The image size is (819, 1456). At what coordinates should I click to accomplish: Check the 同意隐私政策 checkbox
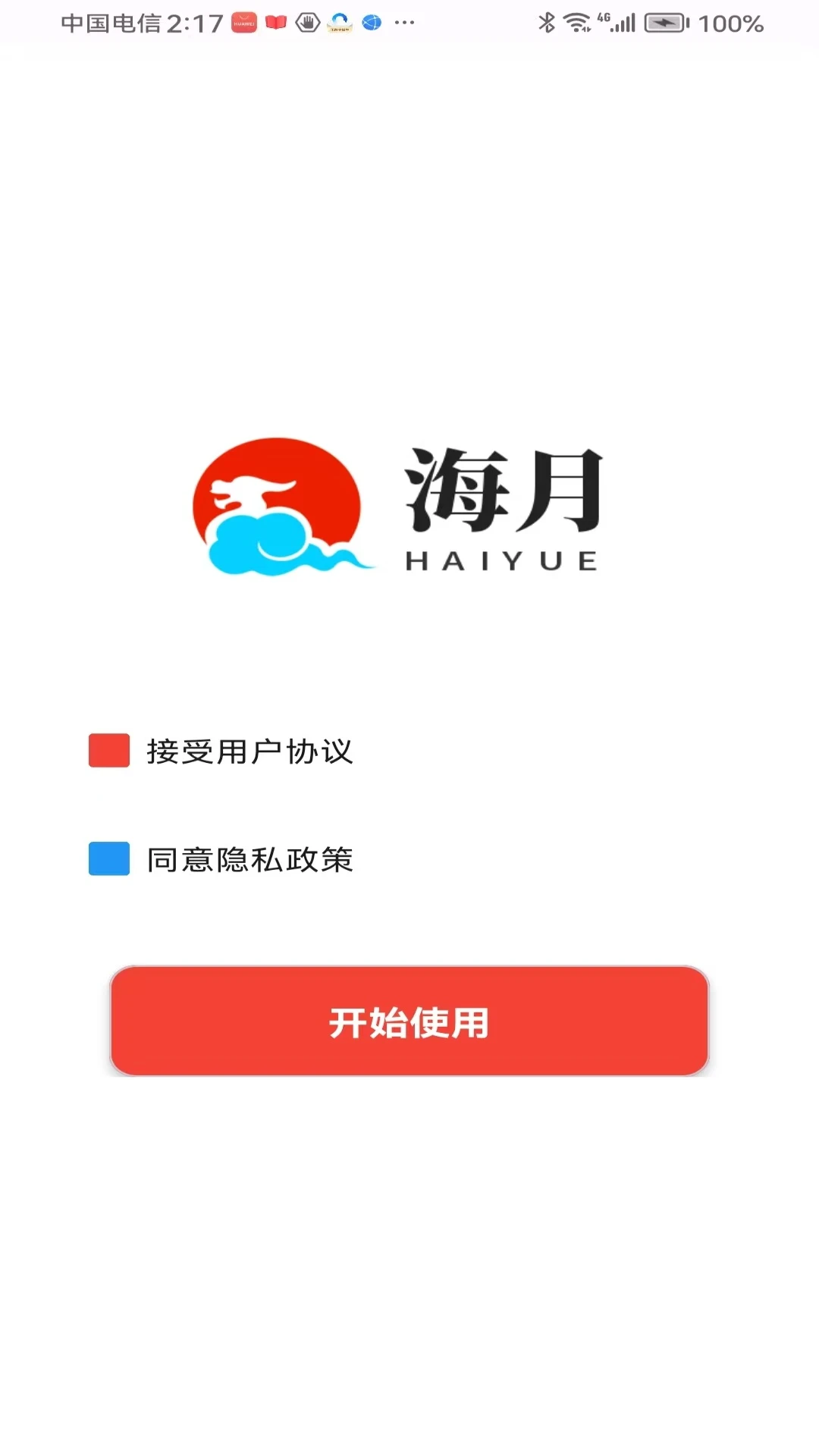pos(109,859)
